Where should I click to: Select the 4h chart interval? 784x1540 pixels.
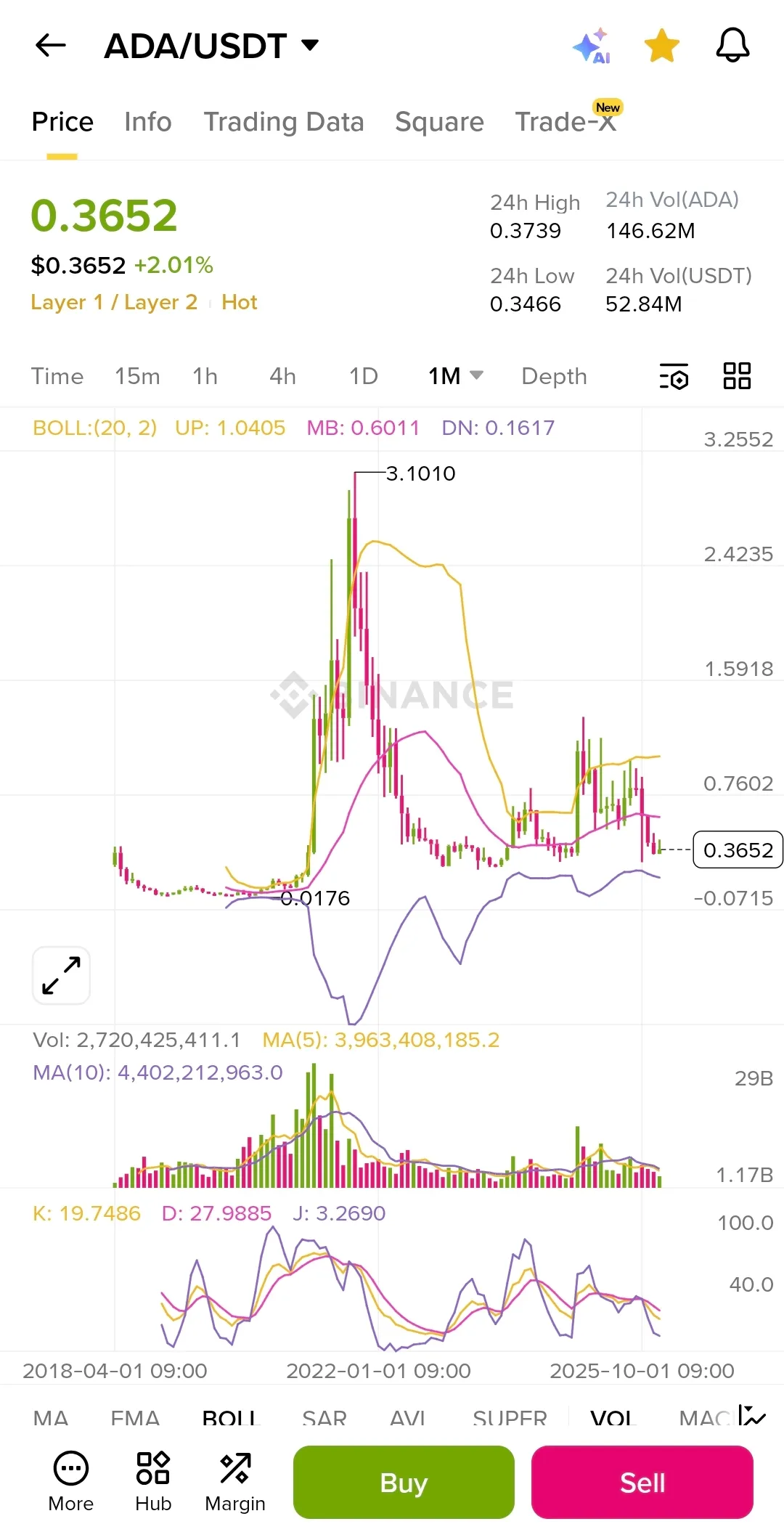pos(282,376)
